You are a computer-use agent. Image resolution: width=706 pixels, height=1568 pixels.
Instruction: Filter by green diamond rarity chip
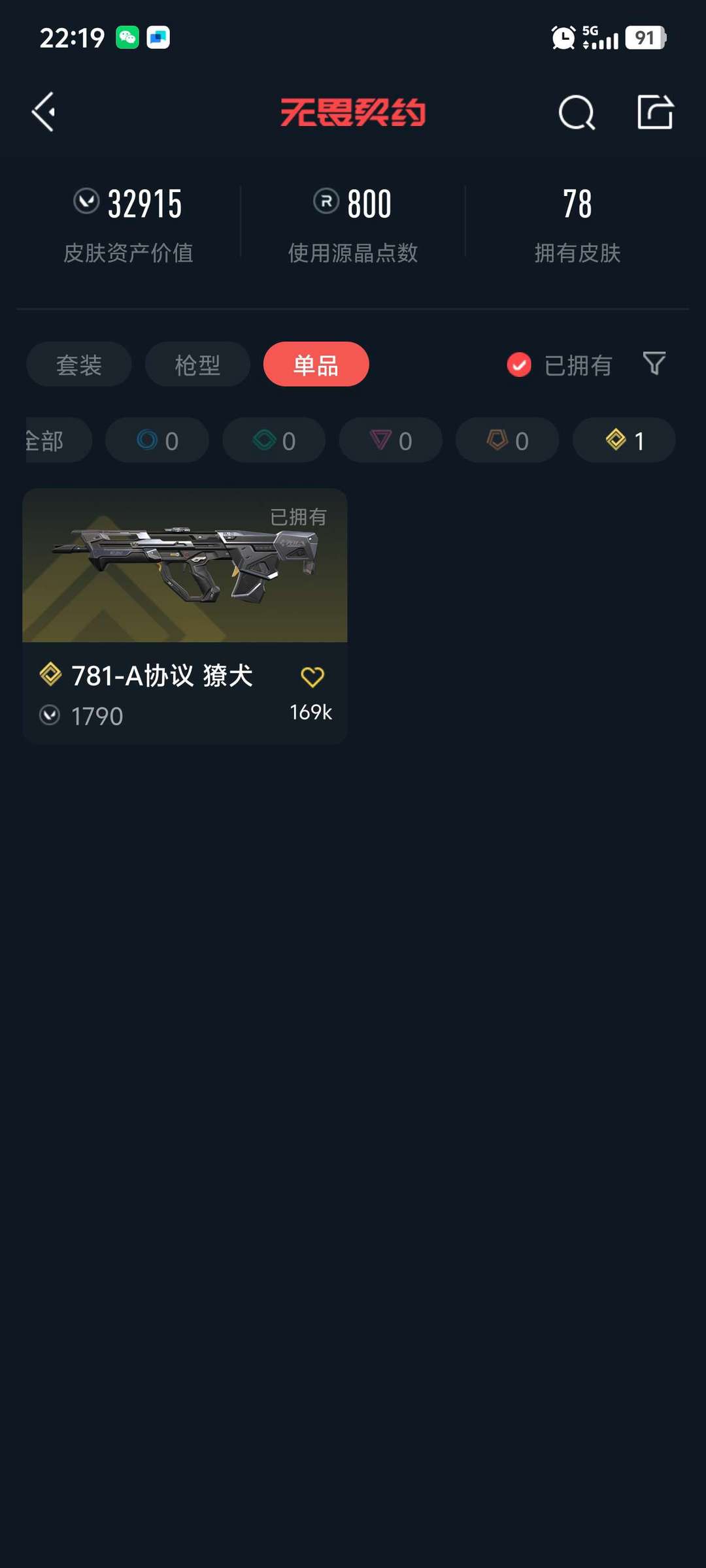coord(274,441)
